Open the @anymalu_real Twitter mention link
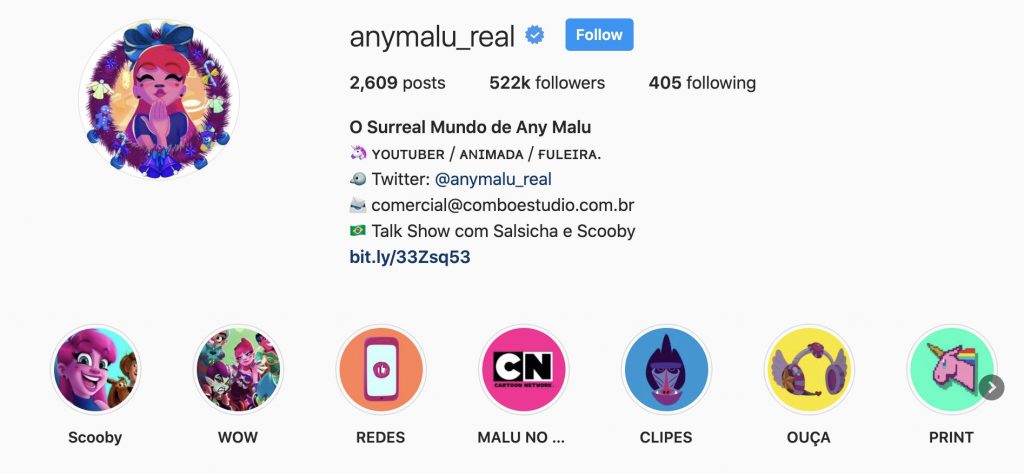Screen dimensions: 1024x474 tap(493, 179)
